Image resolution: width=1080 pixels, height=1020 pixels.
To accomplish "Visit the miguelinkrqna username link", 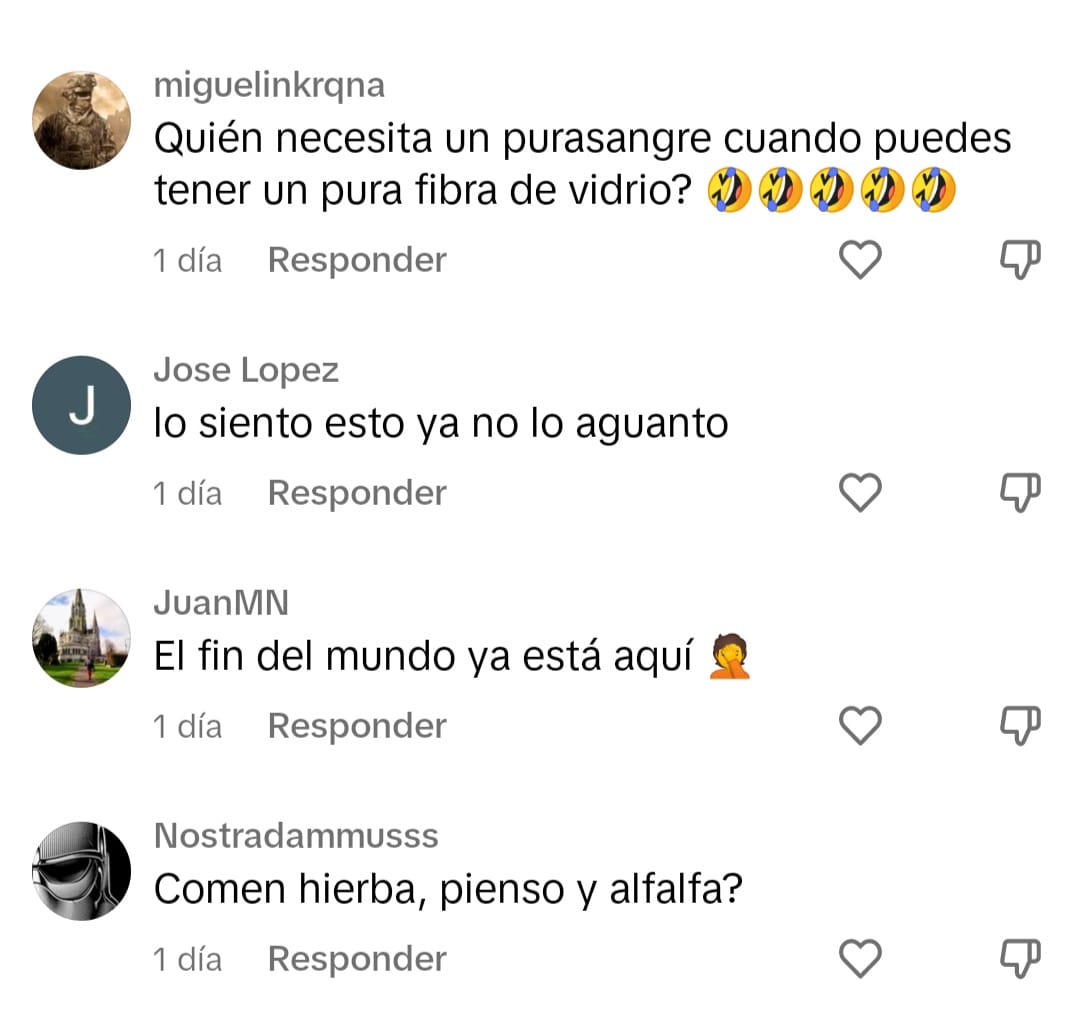I will (x=269, y=86).
